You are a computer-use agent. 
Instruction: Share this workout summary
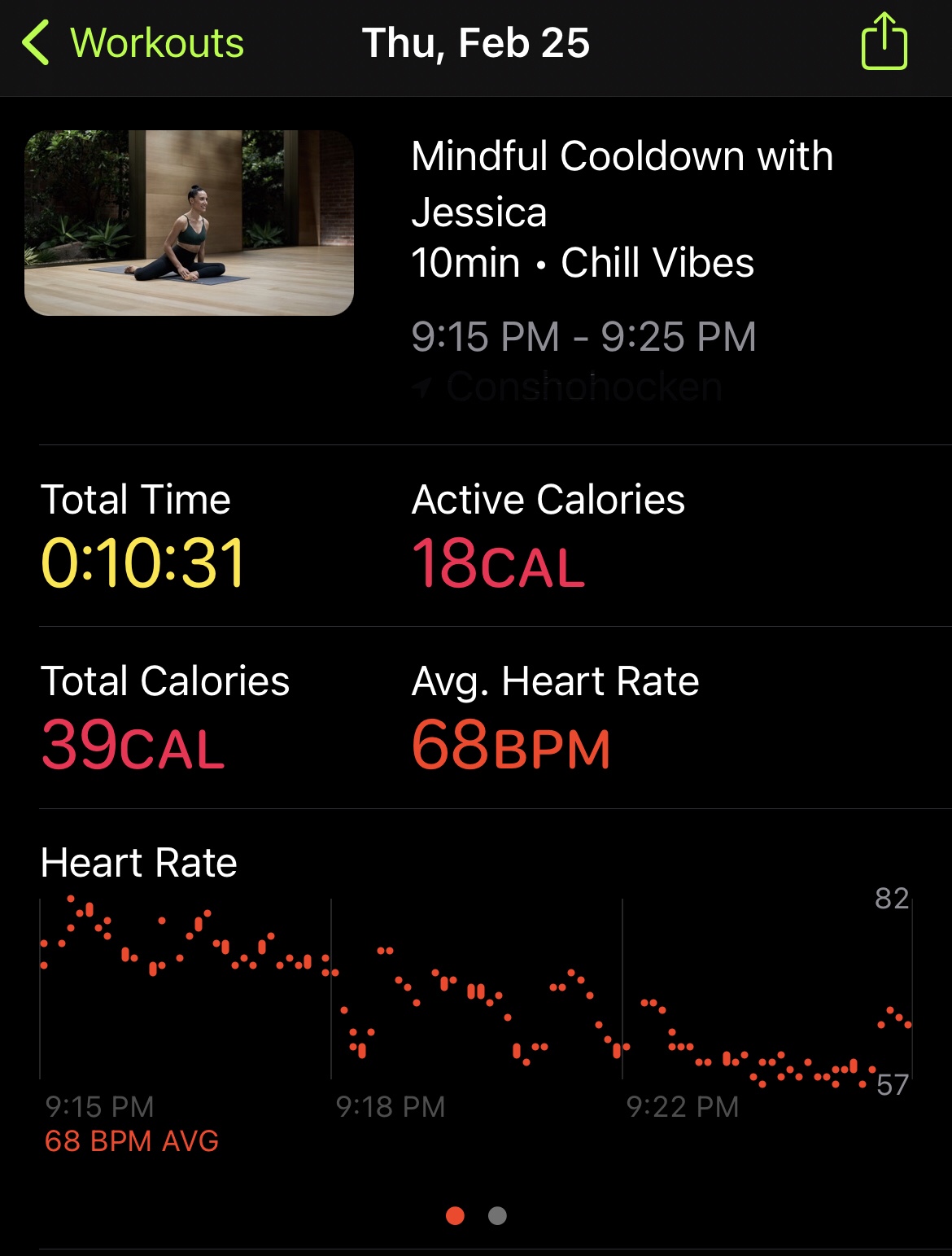(x=884, y=42)
